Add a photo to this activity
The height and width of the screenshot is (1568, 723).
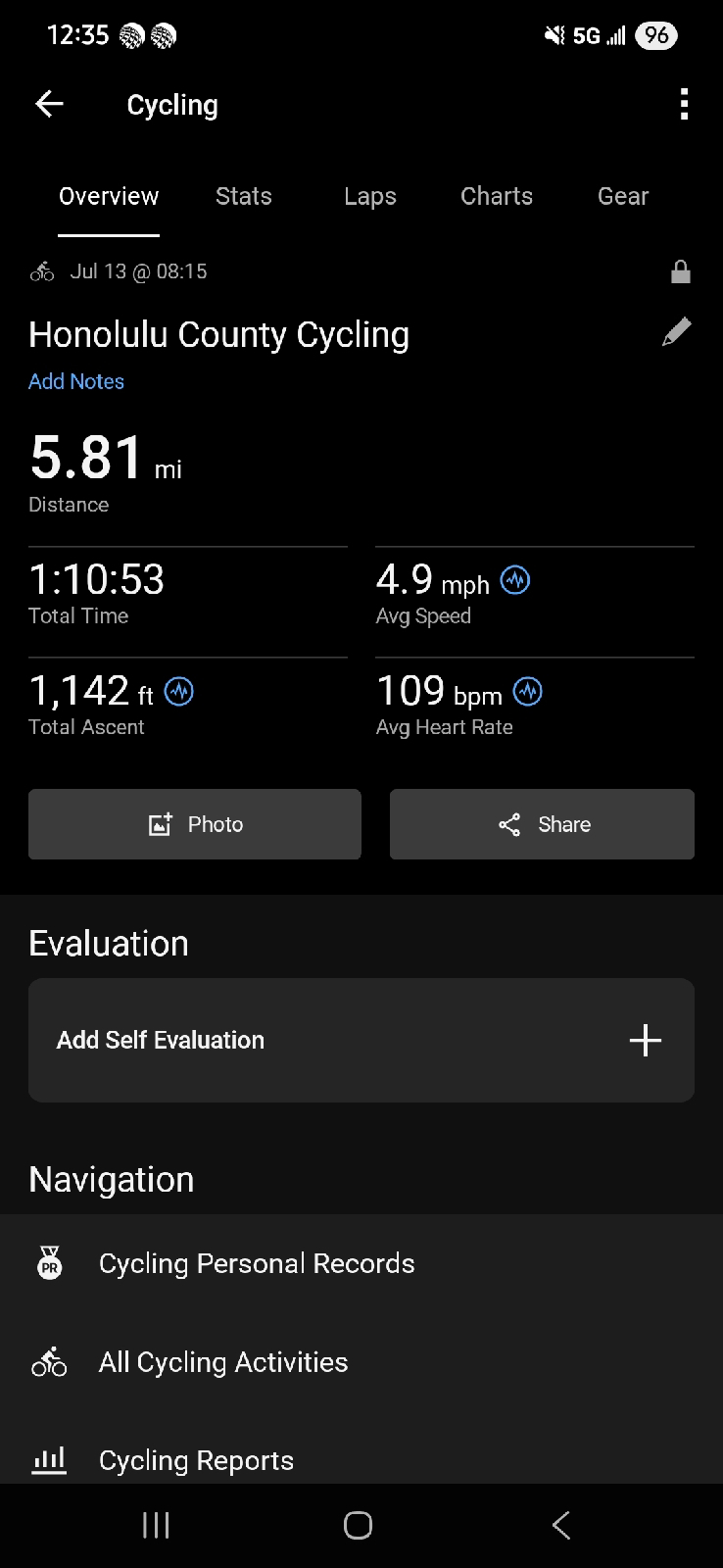tap(195, 824)
